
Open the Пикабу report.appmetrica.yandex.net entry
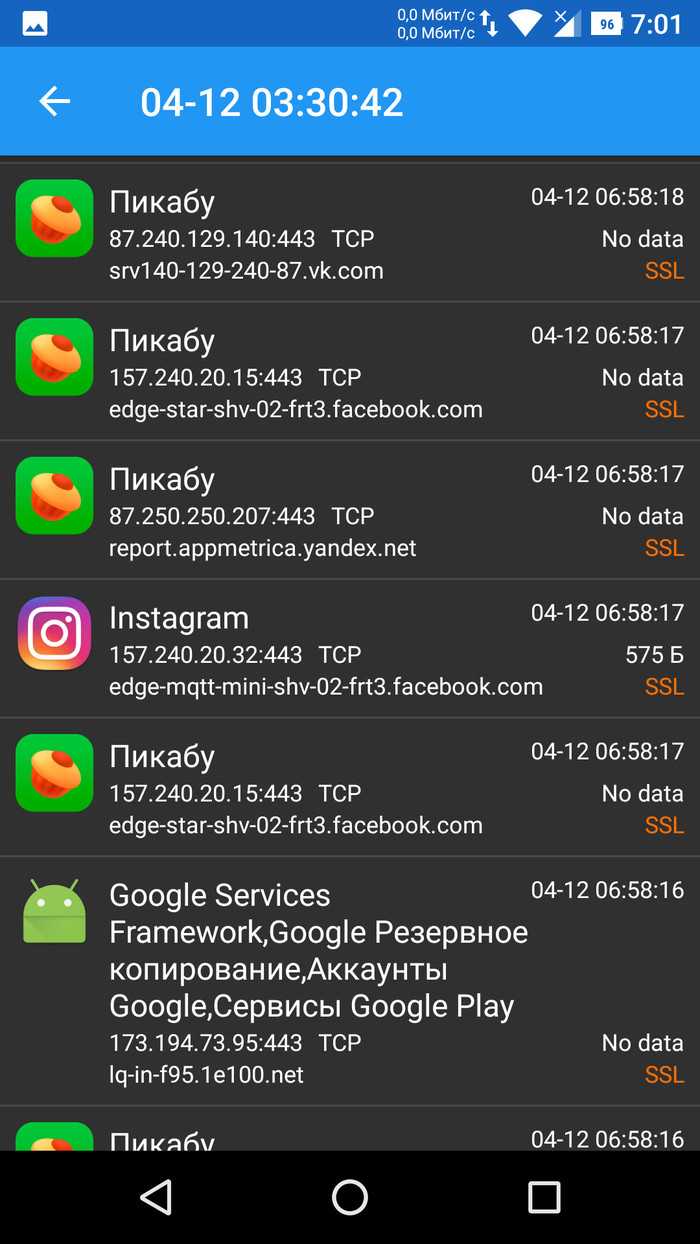(x=350, y=510)
